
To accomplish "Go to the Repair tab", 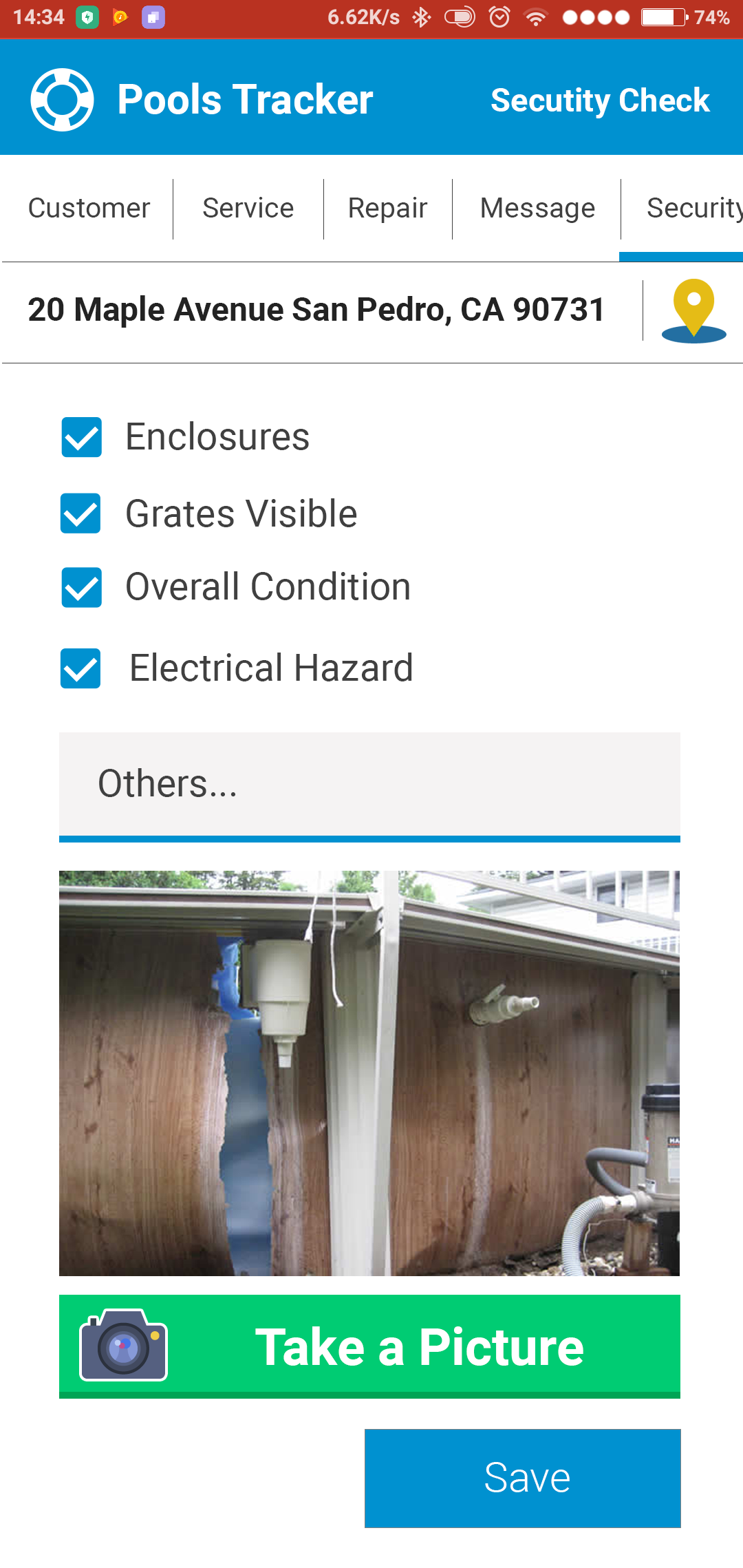I will (387, 209).
